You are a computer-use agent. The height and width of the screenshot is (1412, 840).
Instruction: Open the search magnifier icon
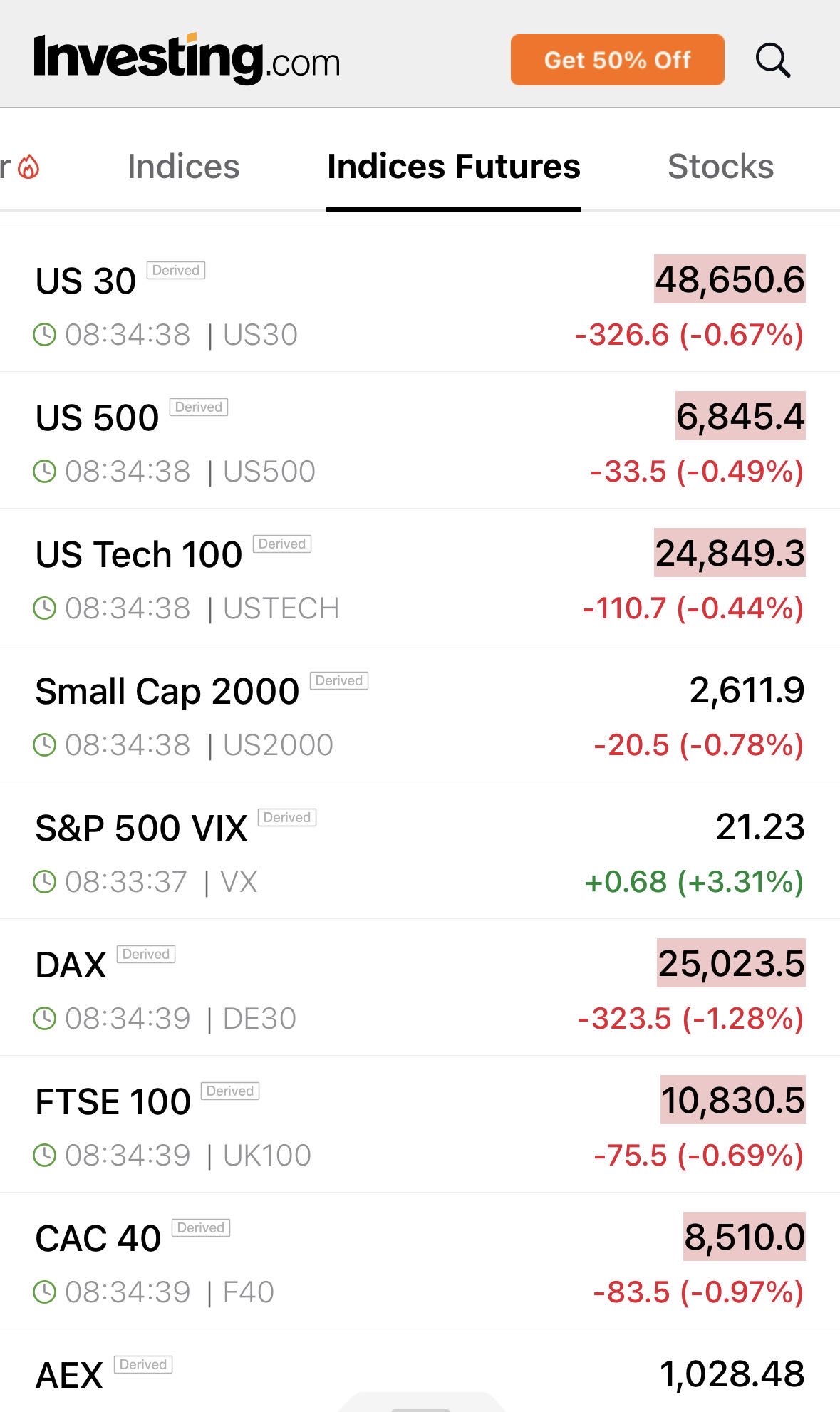point(773,60)
